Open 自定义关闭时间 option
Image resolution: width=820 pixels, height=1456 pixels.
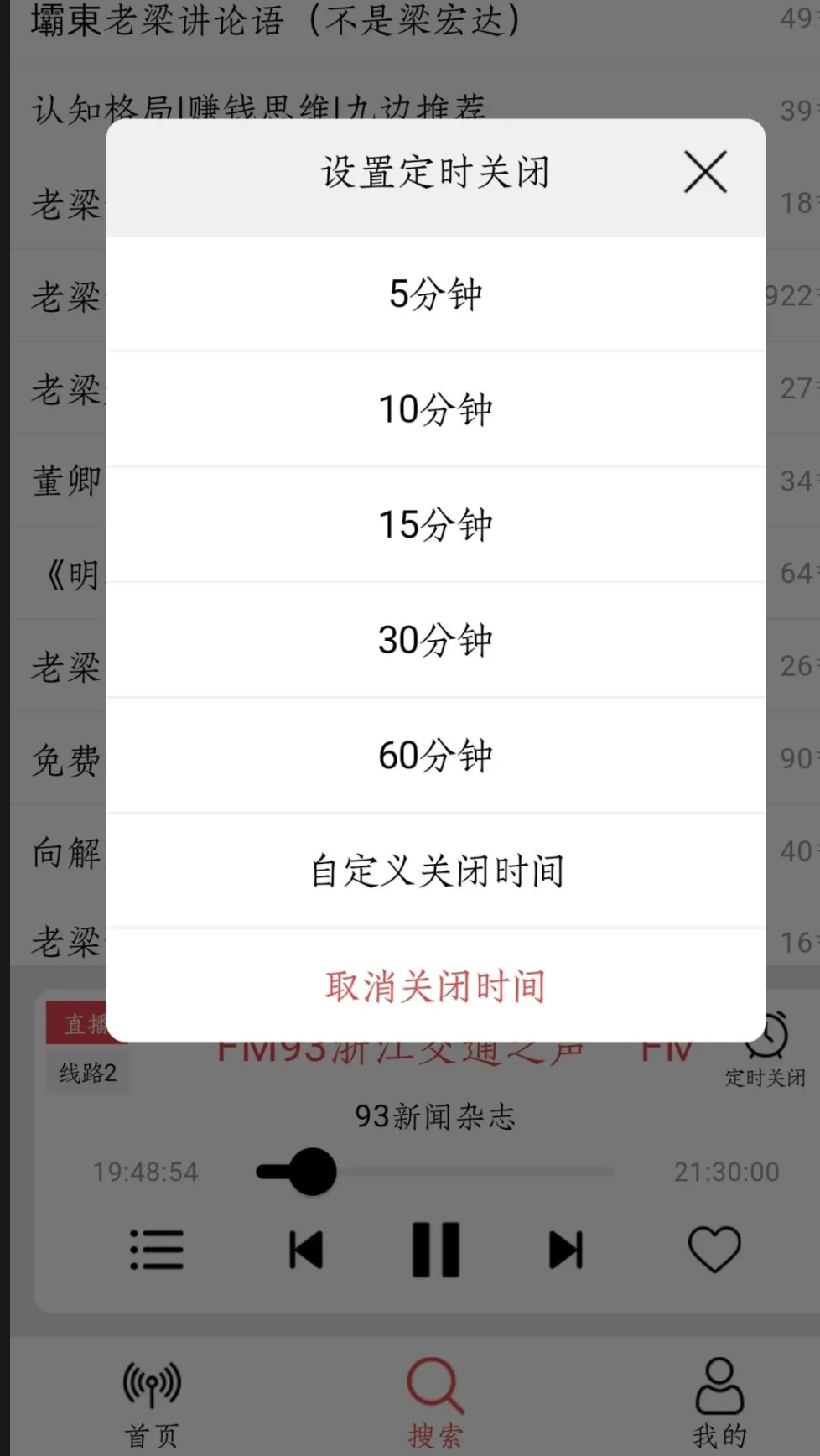[x=435, y=871]
